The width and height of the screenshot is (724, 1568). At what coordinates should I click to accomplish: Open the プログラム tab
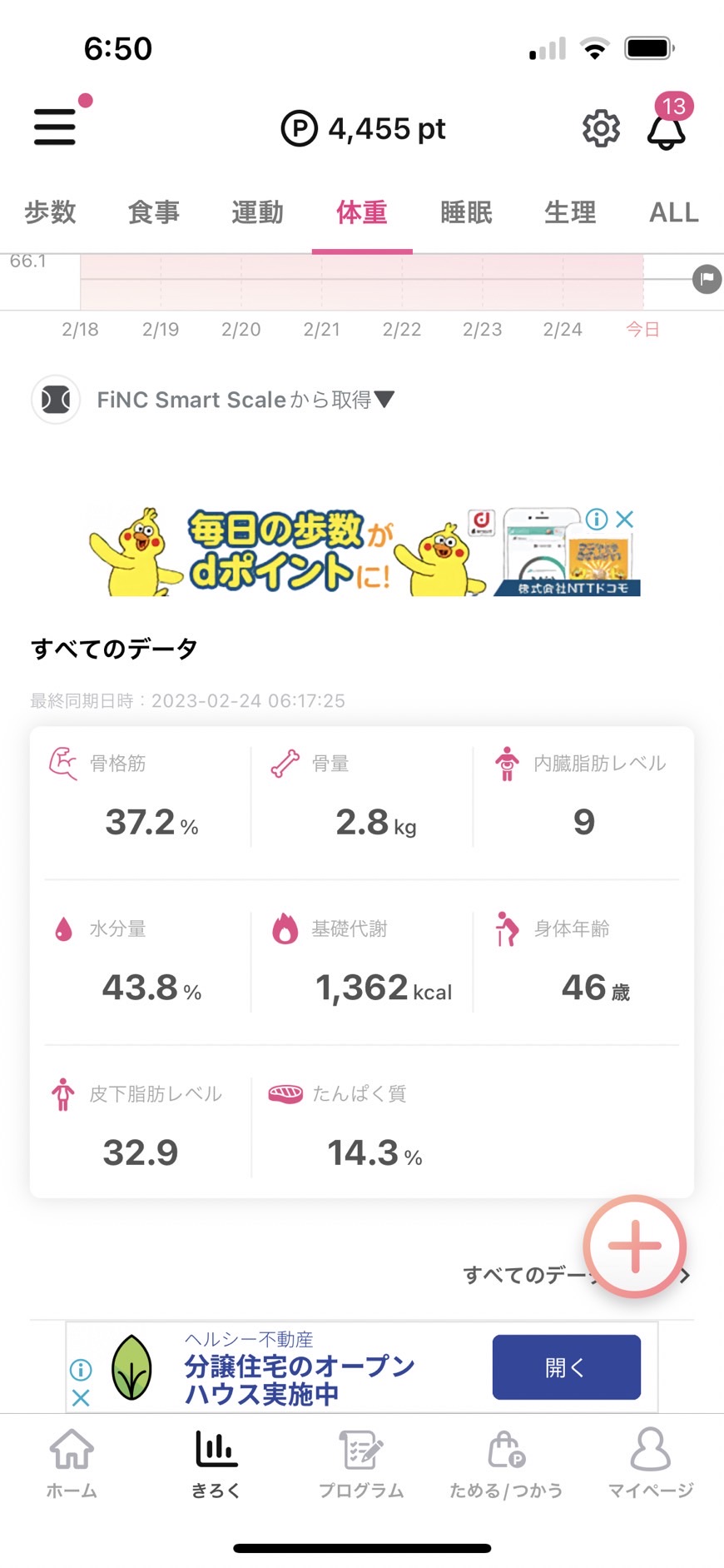(x=361, y=1464)
